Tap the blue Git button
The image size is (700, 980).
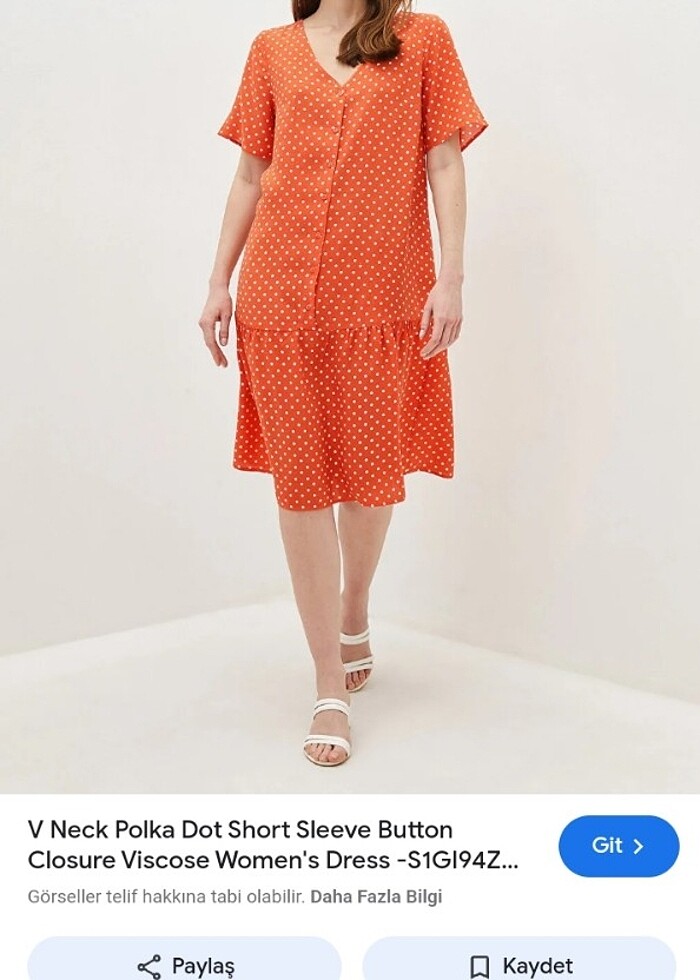[619, 846]
